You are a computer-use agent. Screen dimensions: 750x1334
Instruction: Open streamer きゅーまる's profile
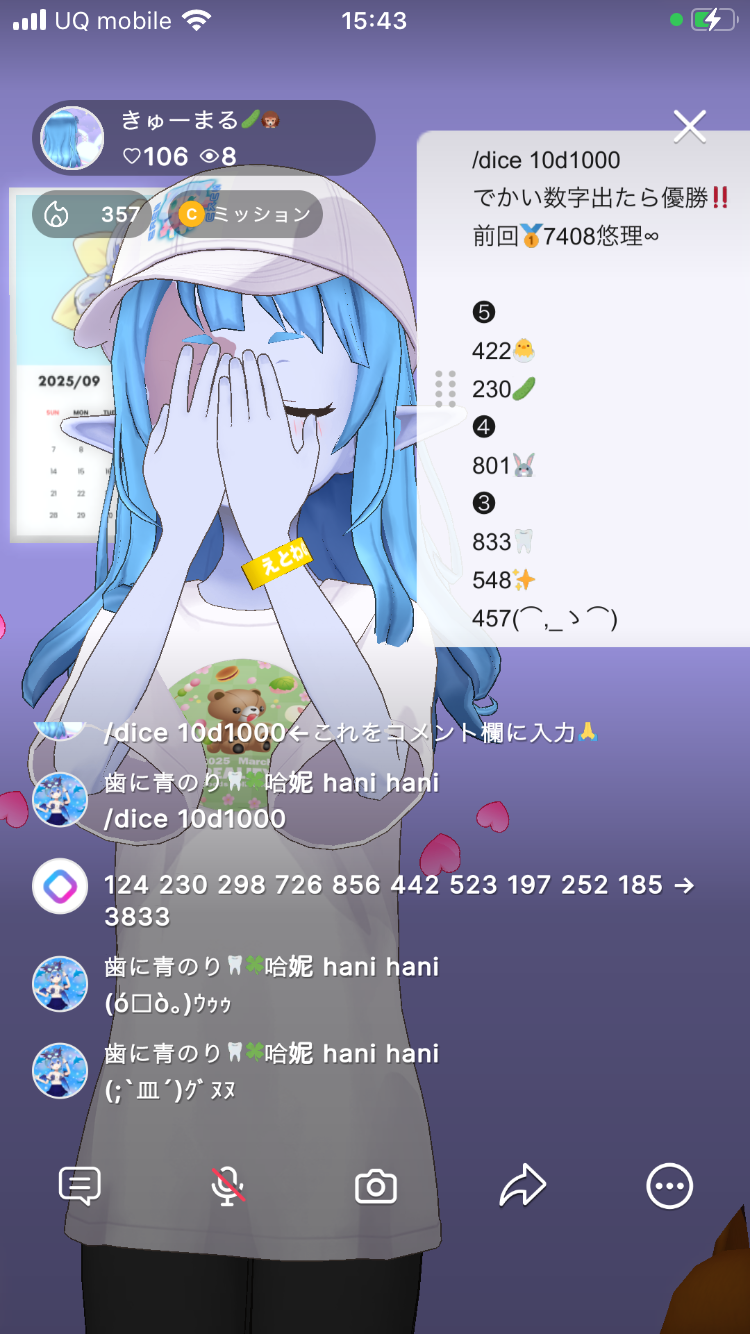(73, 139)
